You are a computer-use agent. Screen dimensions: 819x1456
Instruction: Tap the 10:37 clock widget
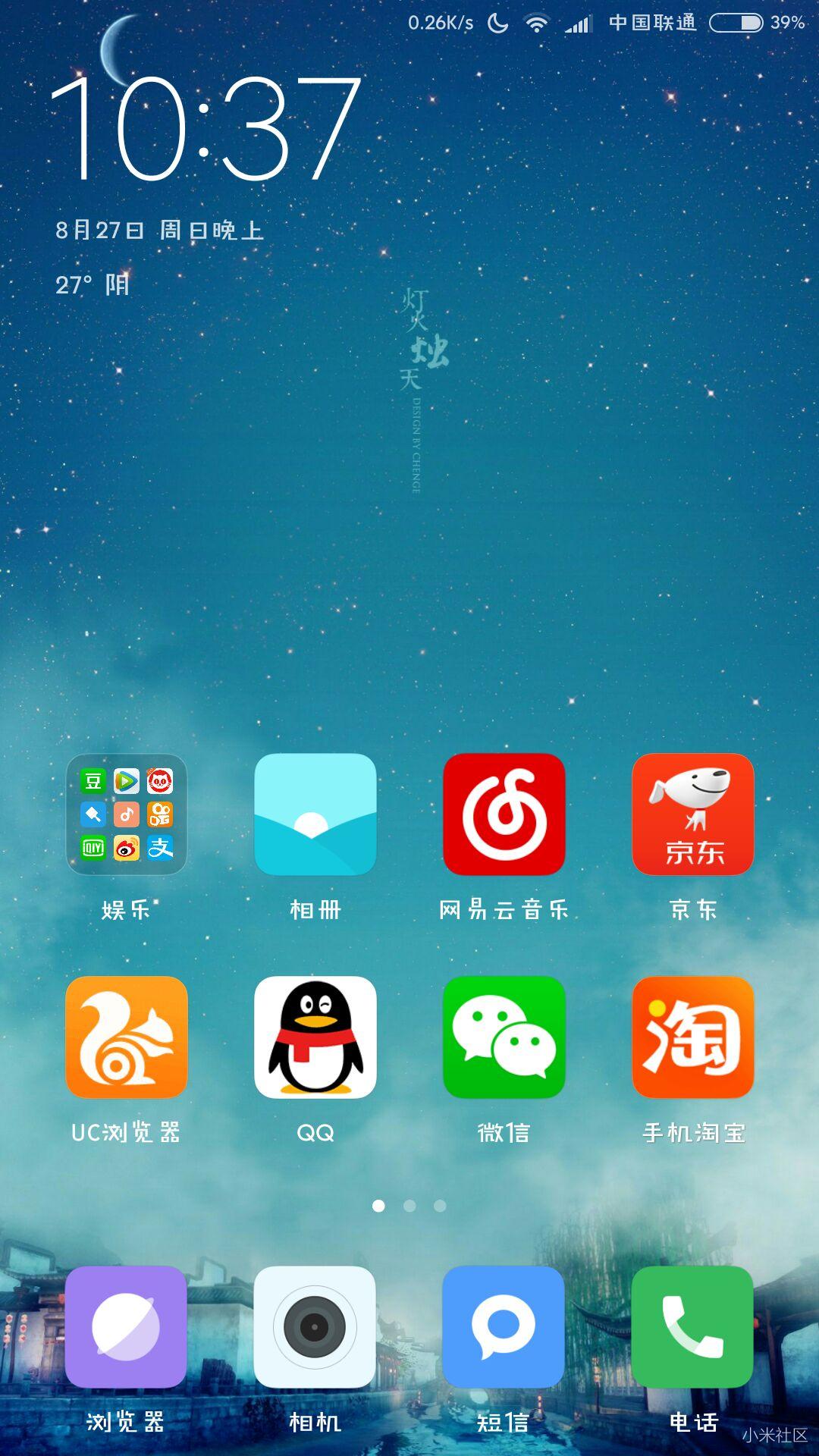pyautogui.click(x=206, y=129)
